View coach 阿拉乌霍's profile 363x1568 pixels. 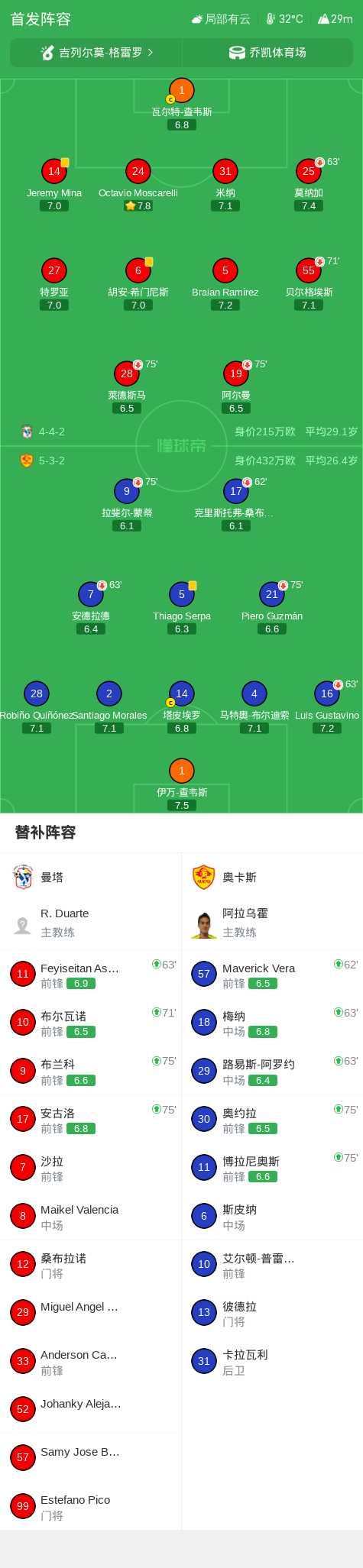pyautogui.click(x=272, y=923)
